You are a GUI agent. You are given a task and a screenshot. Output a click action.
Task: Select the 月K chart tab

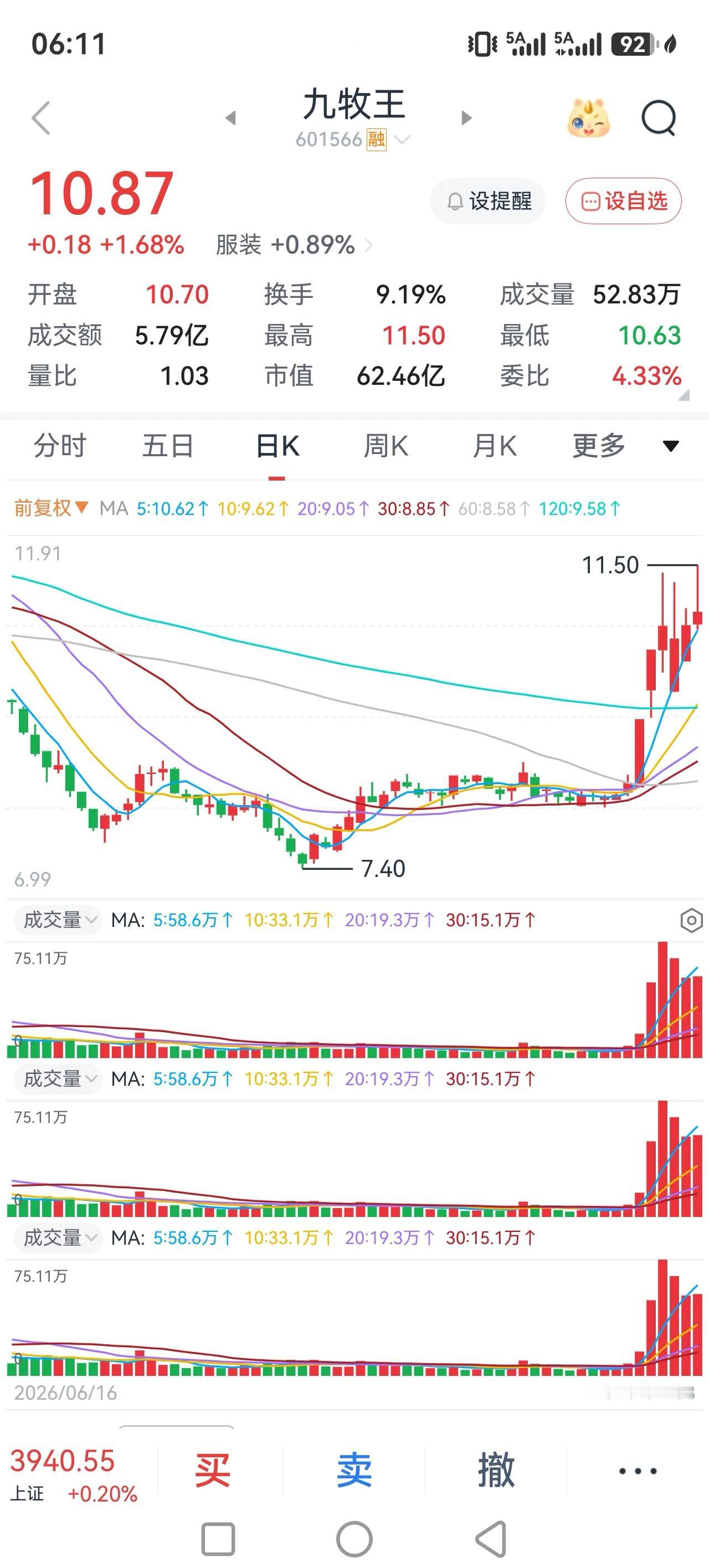[495, 446]
